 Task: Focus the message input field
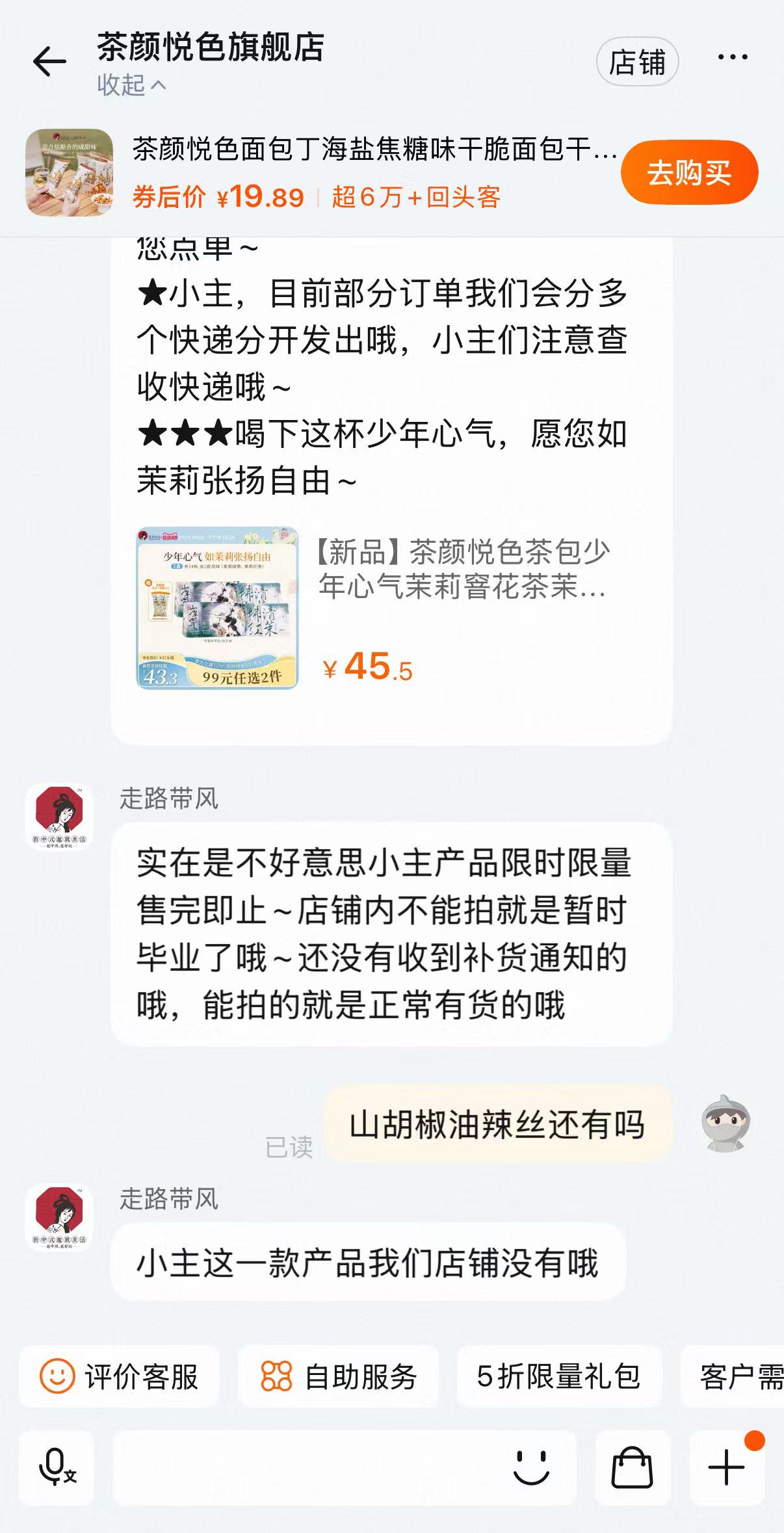pyautogui.click(x=306, y=1468)
